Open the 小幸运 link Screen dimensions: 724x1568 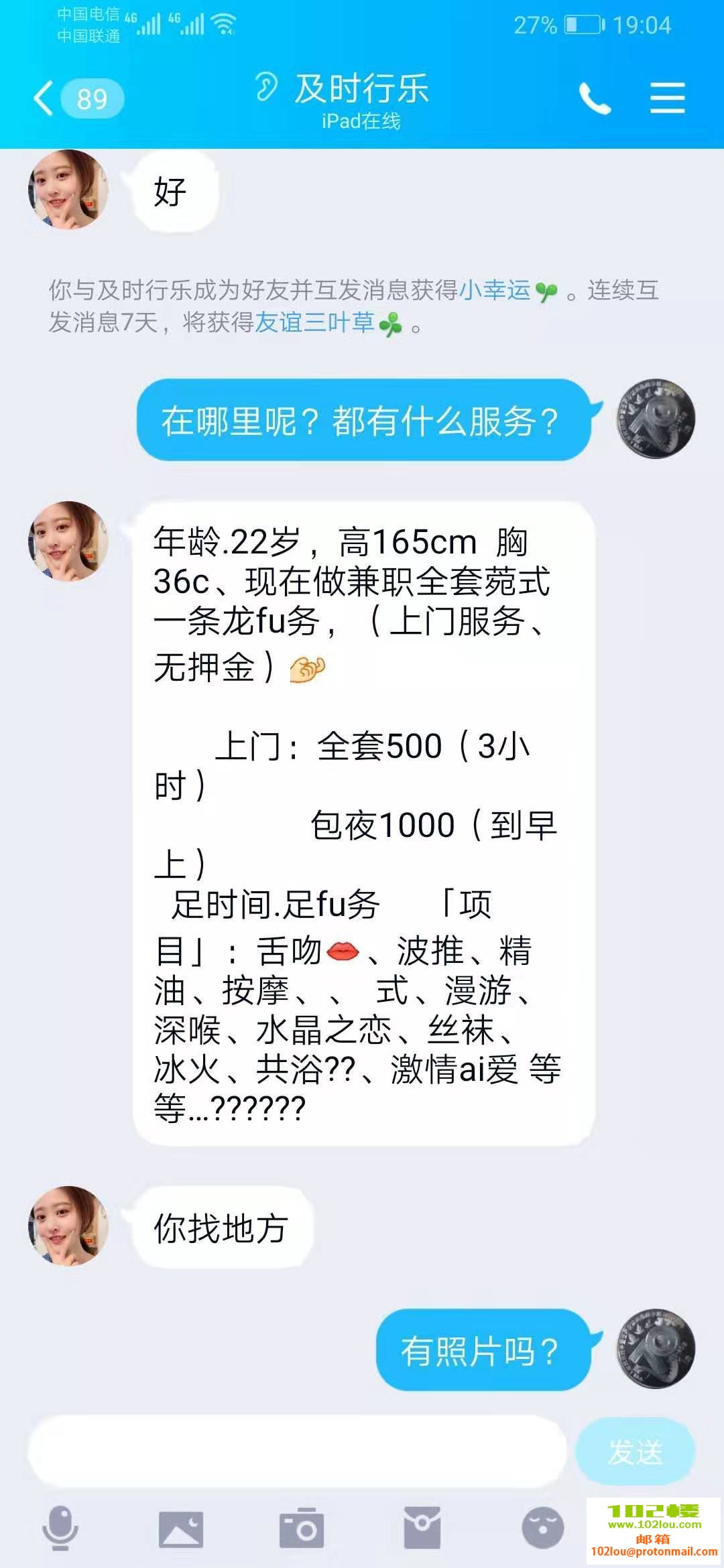(x=495, y=290)
